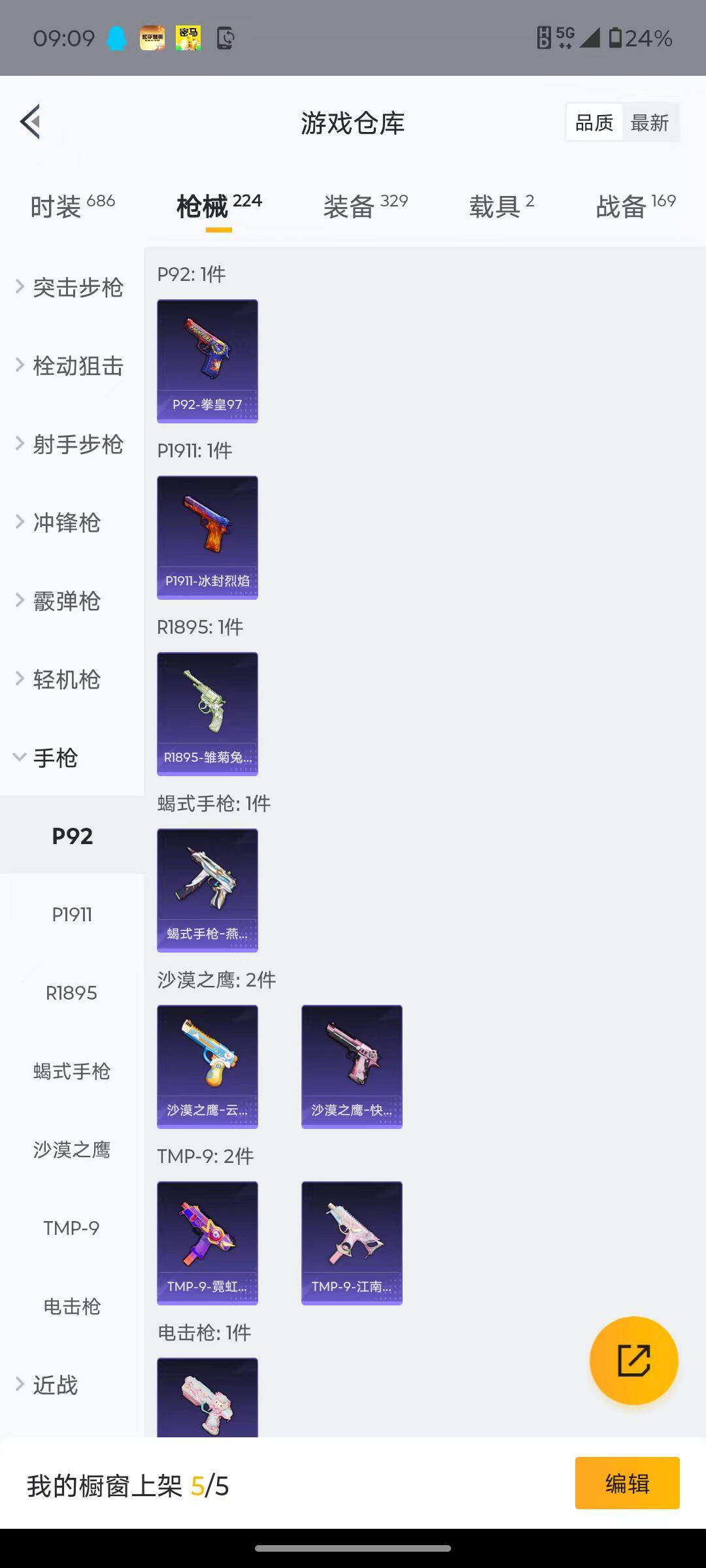The height and width of the screenshot is (1568, 706).
Task: View the TMP-9-江南 skin
Action: pos(352,1243)
